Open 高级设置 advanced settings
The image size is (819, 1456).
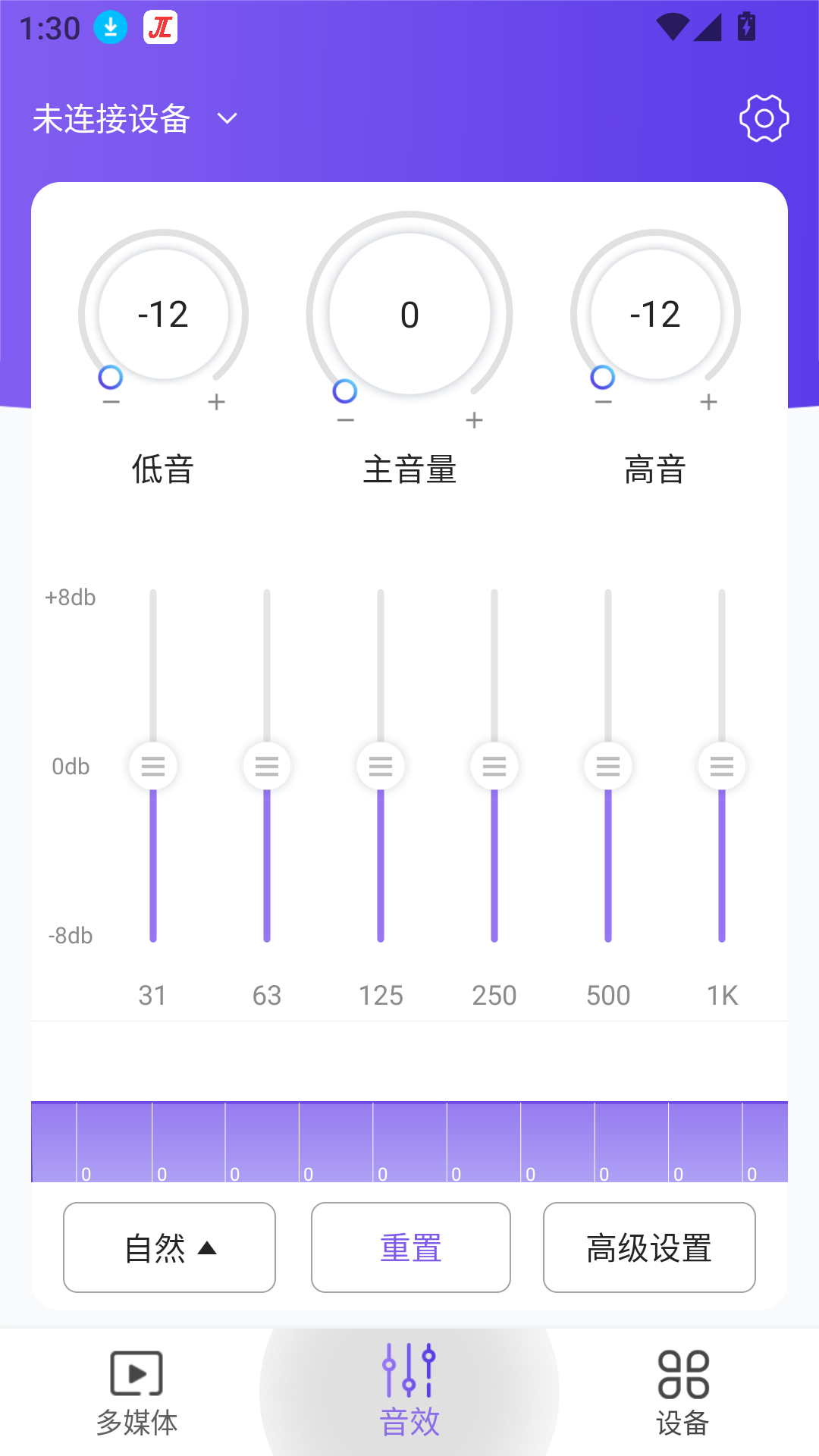tap(649, 1247)
